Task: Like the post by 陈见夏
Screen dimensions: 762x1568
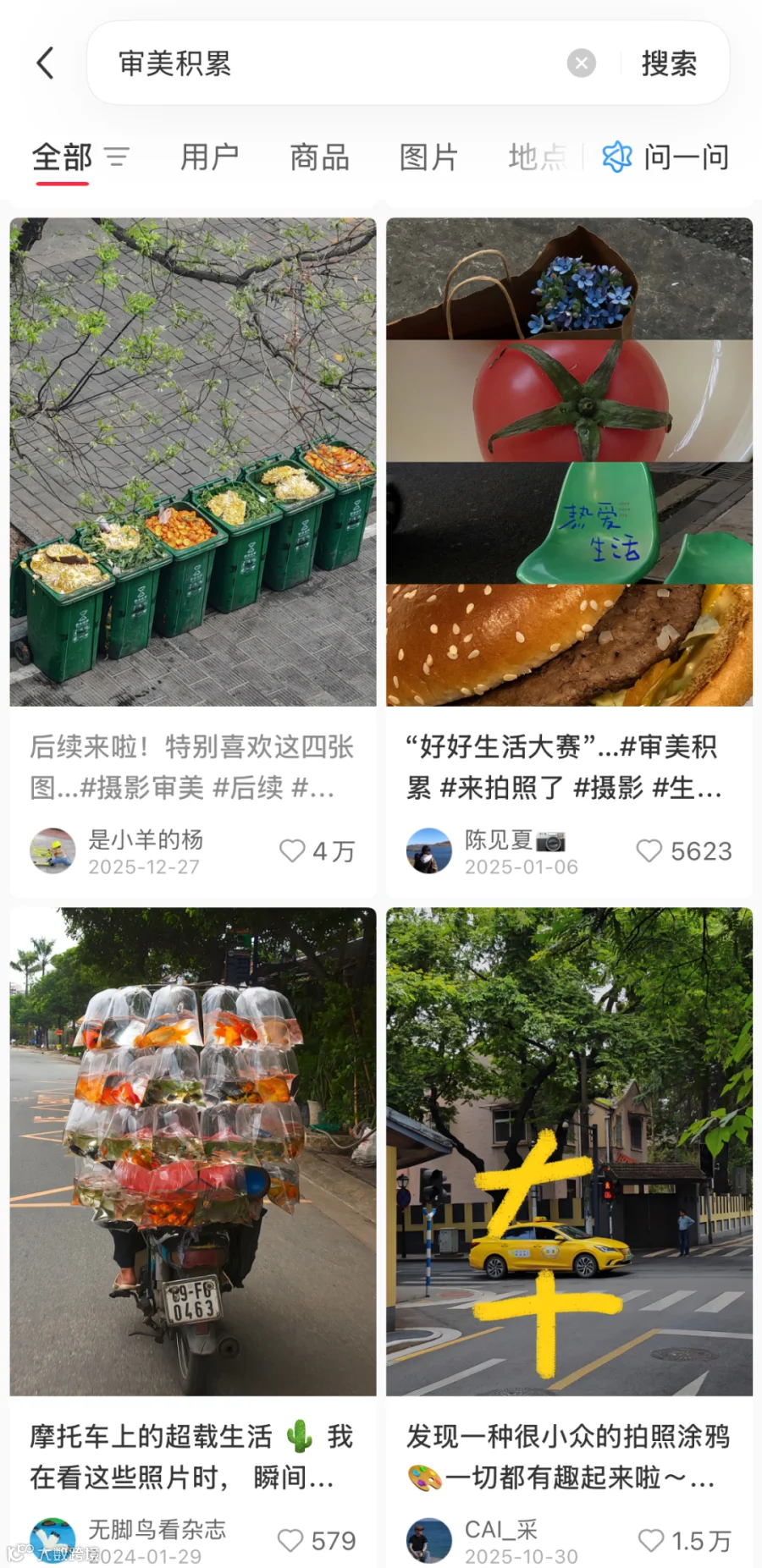Action: pyautogui.click(x=649, y=850)
